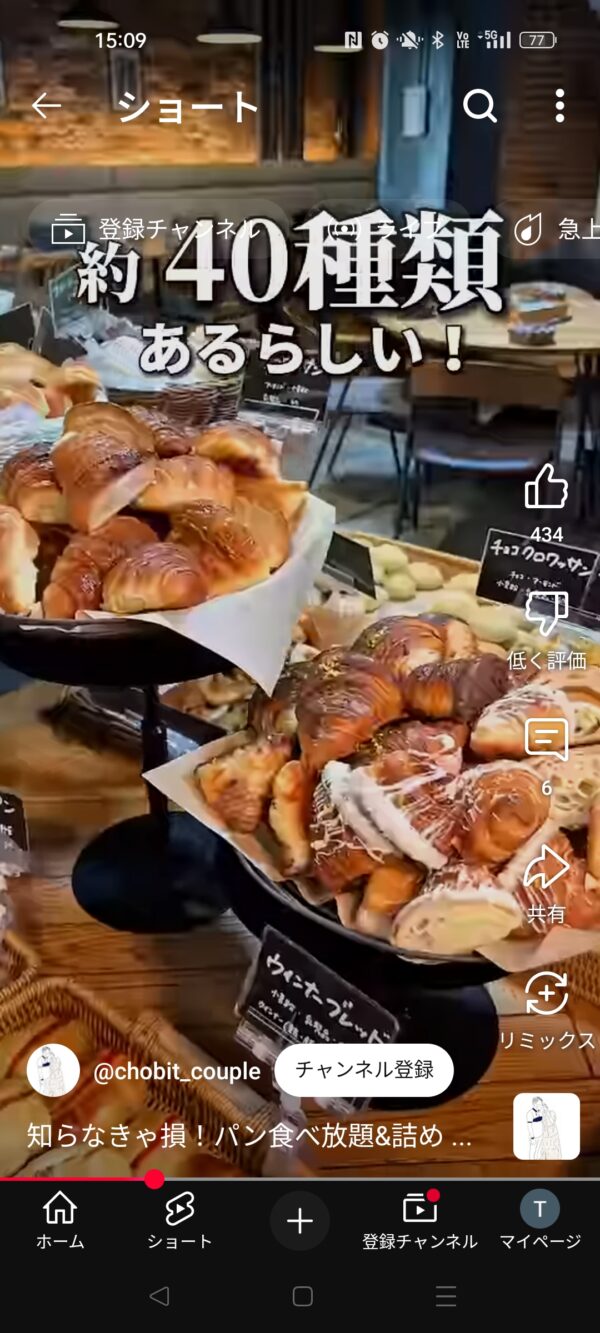Select the 登録チャンネル chip
The height and width of the screenshot is (1333, 600).
155,229
